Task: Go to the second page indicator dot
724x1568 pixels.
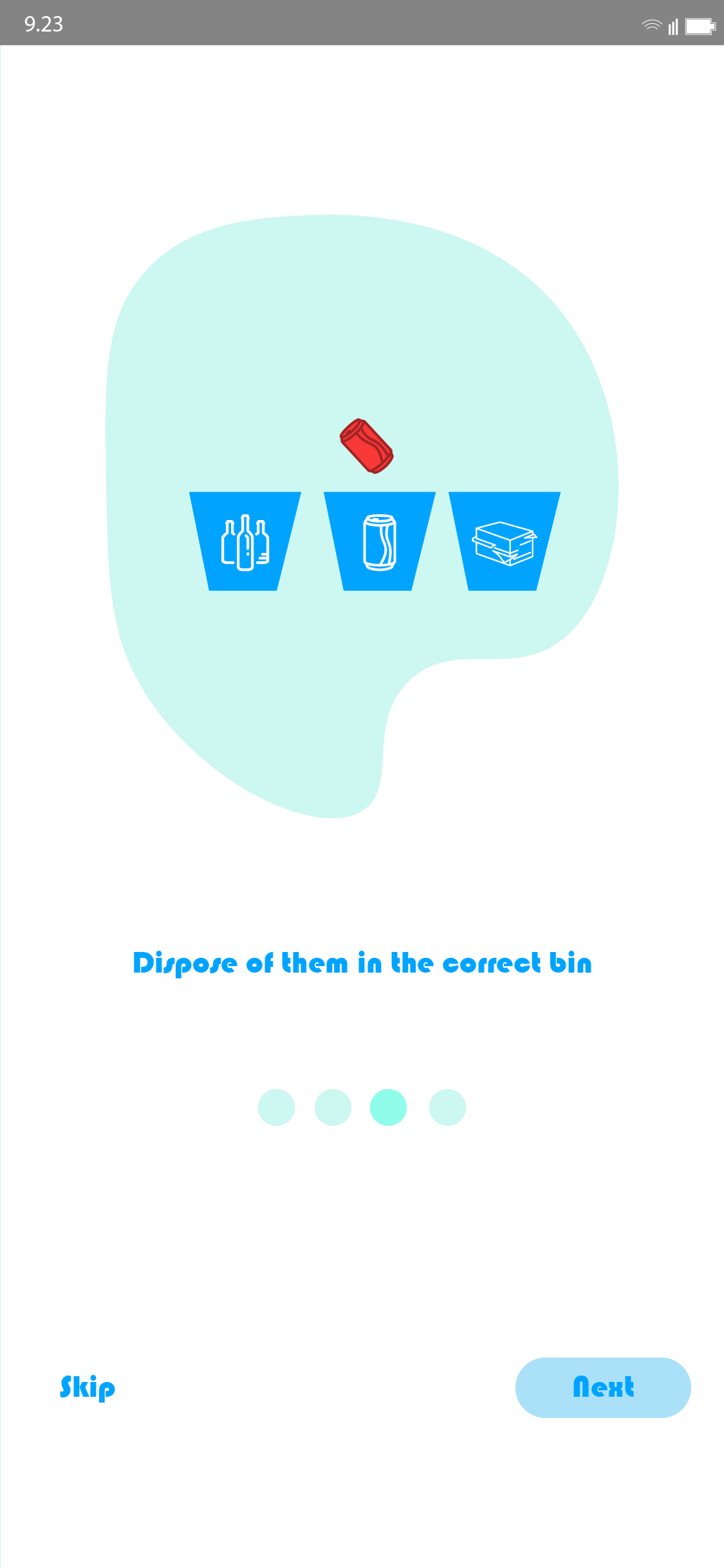Action: [x=333, y=1107]
